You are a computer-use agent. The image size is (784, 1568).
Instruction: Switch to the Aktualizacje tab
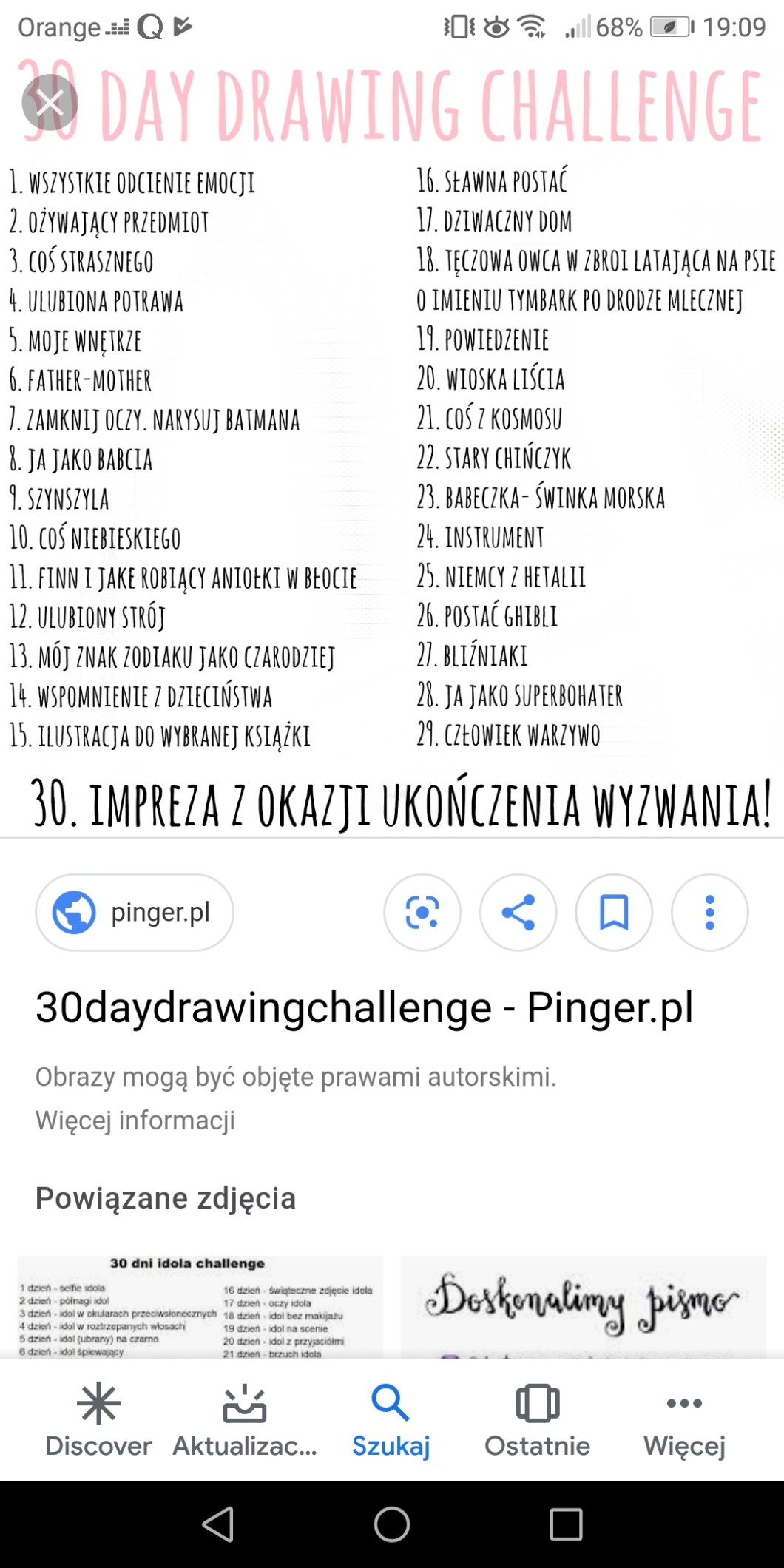click(x=245, y=1420)
